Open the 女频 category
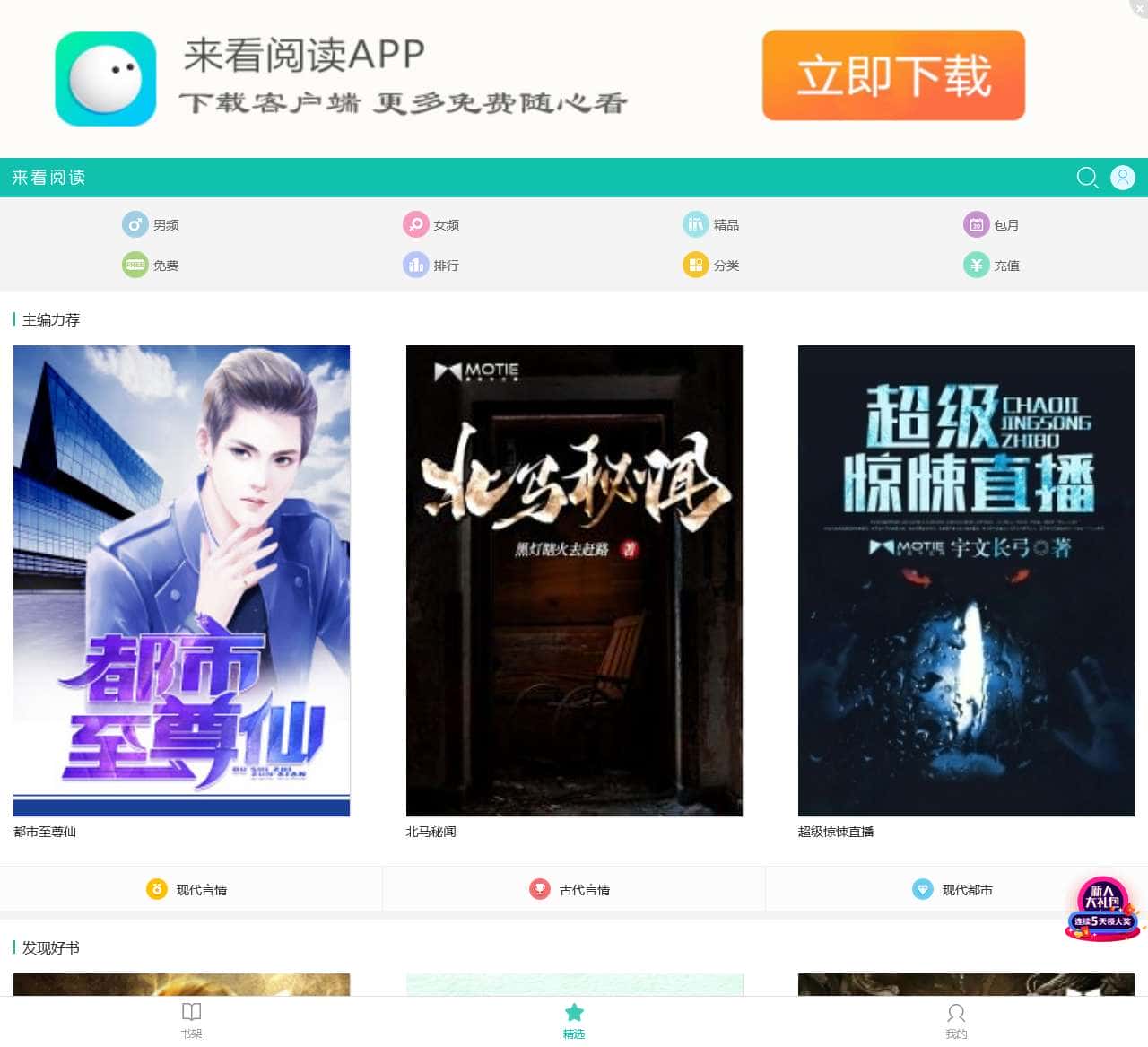 pyautogui.click(x=431, y=224)
